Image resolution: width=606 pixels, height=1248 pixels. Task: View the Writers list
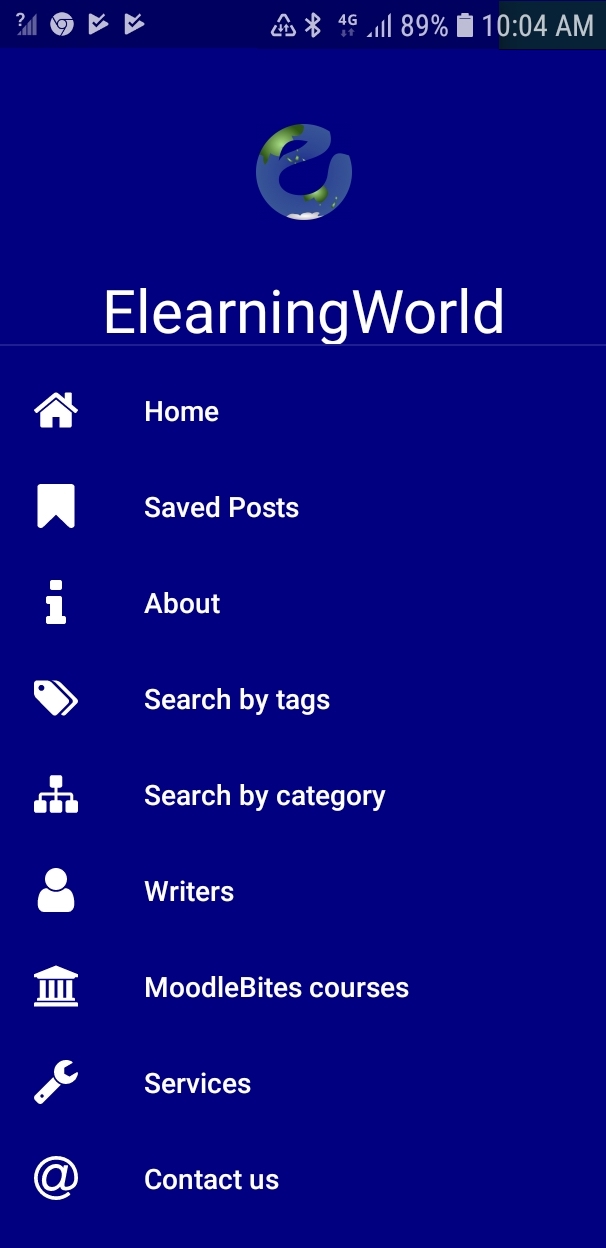pyautogui.click(x=303, y=891)
